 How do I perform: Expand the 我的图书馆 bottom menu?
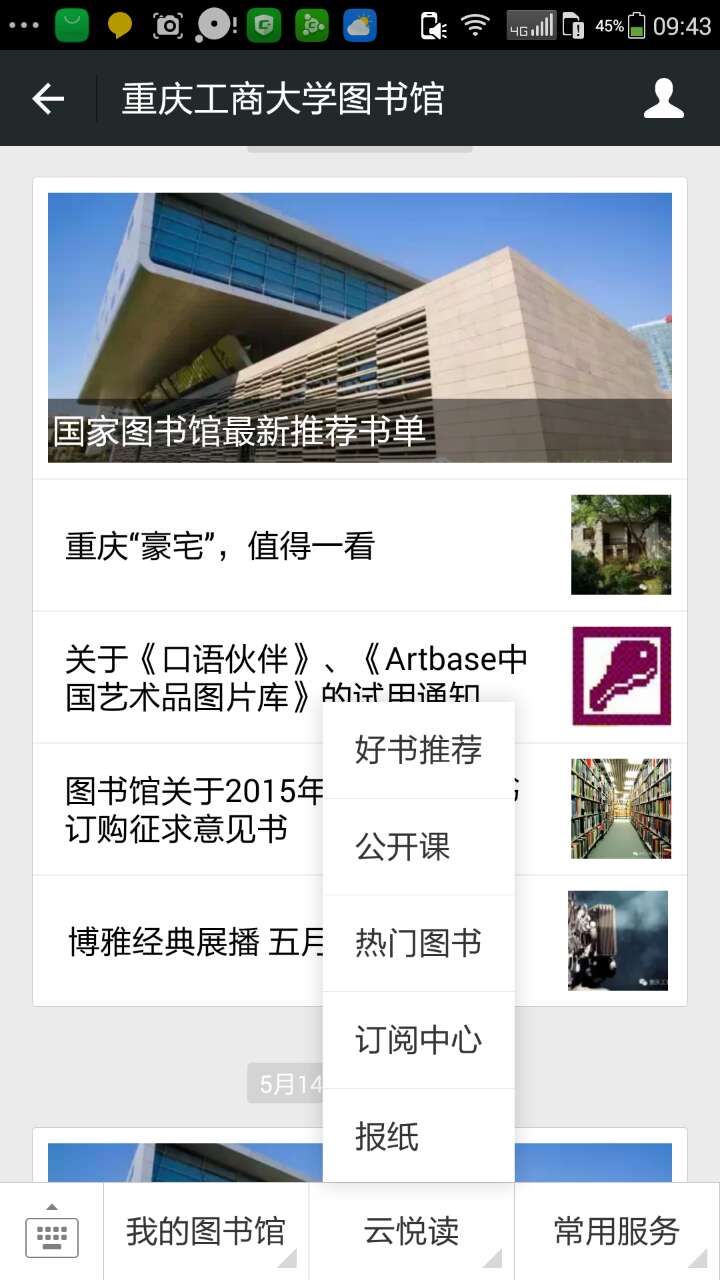[x=206, y=1232]
